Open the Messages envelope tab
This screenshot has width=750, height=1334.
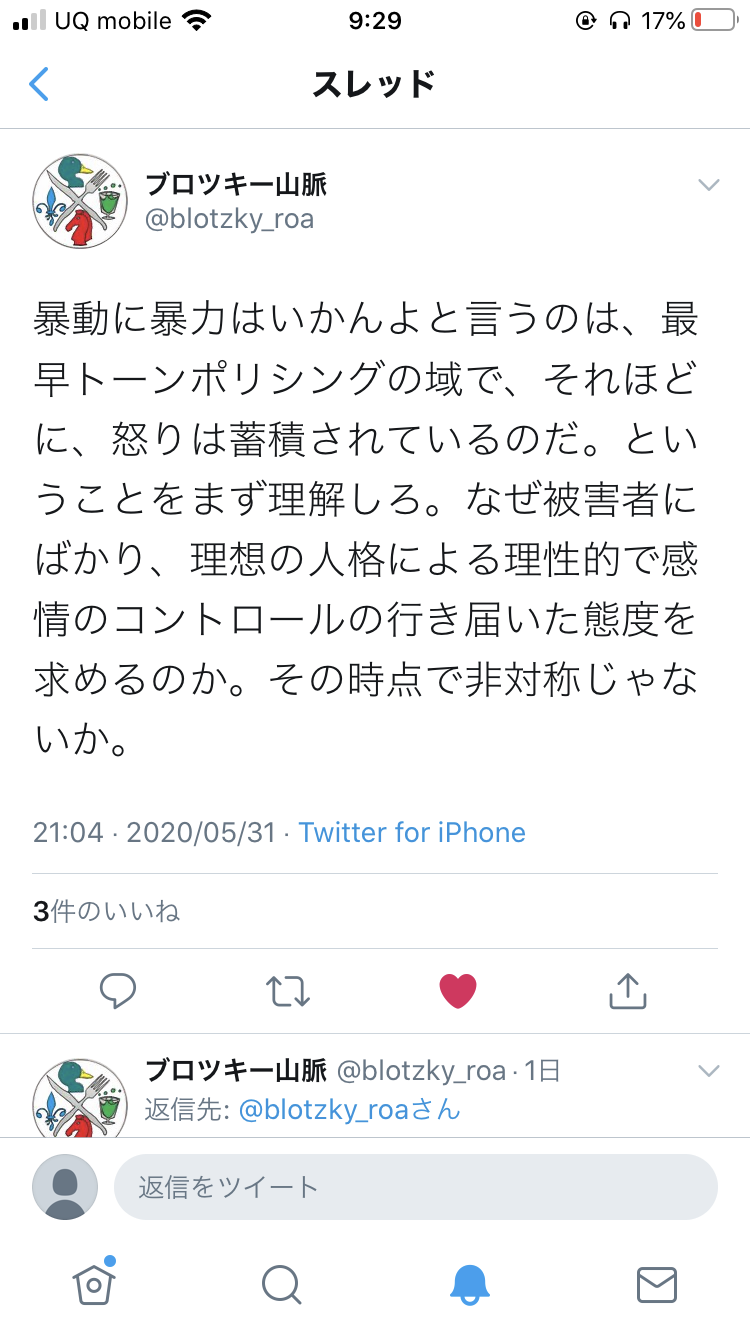pyautogui.click(x=657, y=1285)
